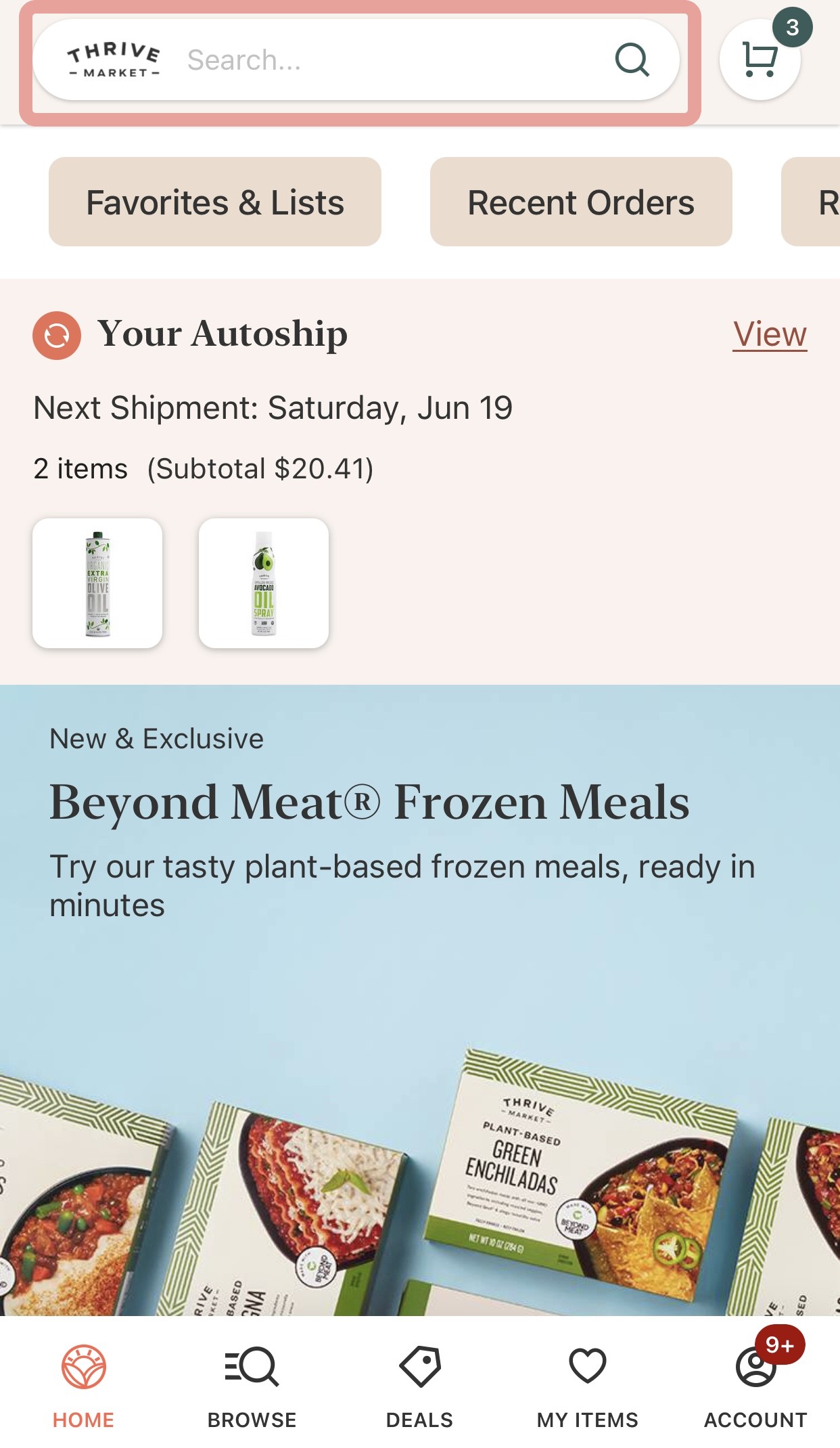
Task: Open the avocado oil spray Autoship item
Action: point(264,583)
